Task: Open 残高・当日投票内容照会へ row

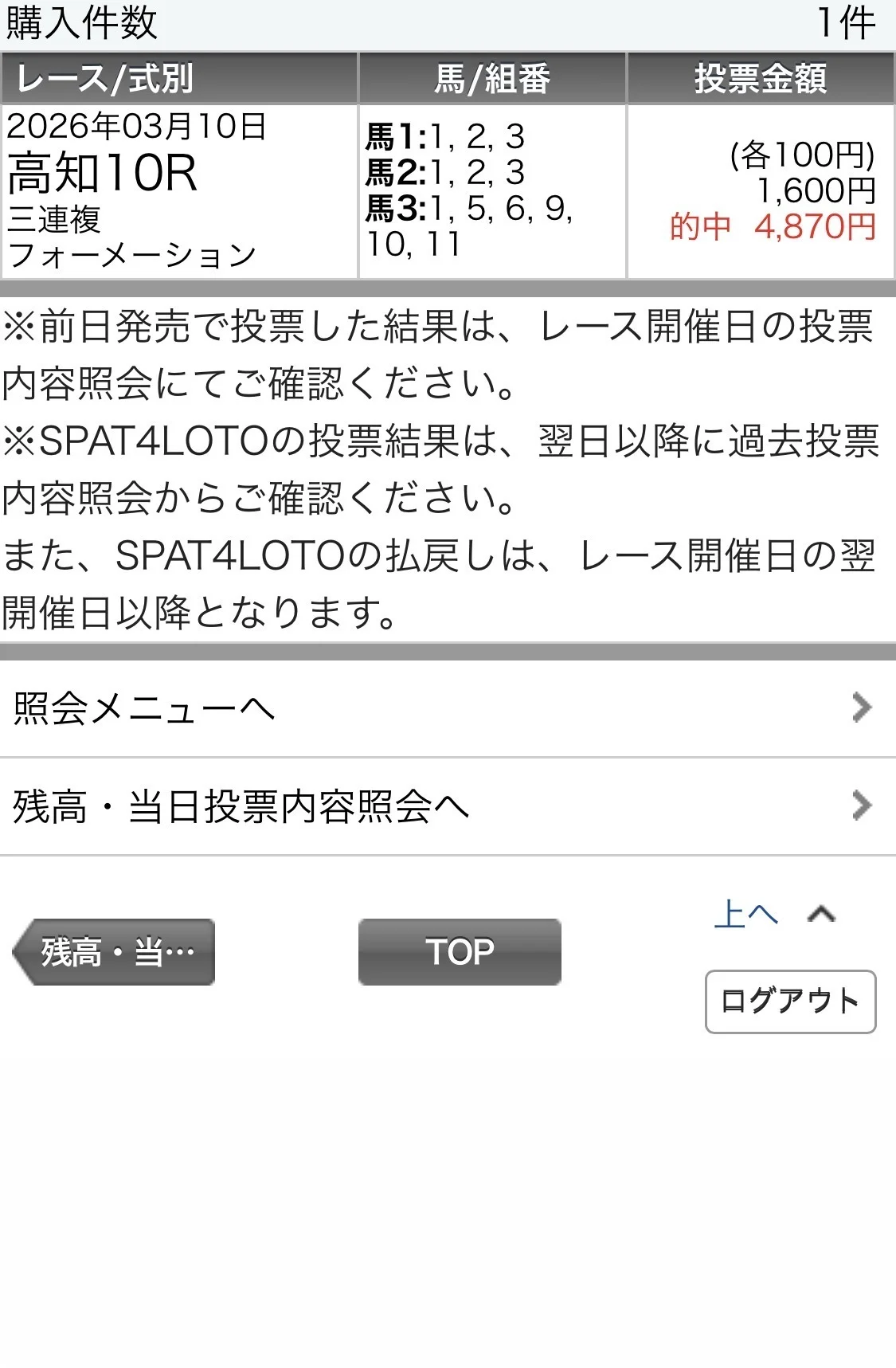Action: pos(446,806)
